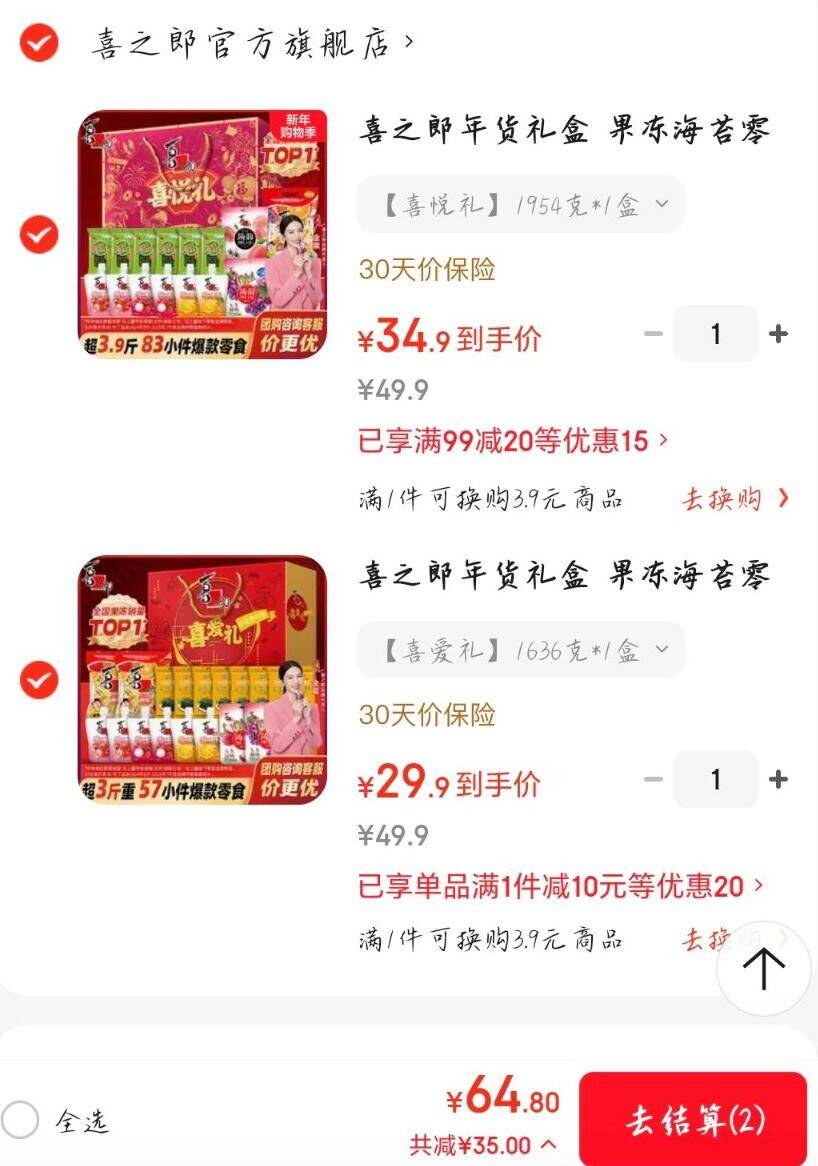Open the 喜之郎官方旗舰店 store page

click(x=252, y=44)
